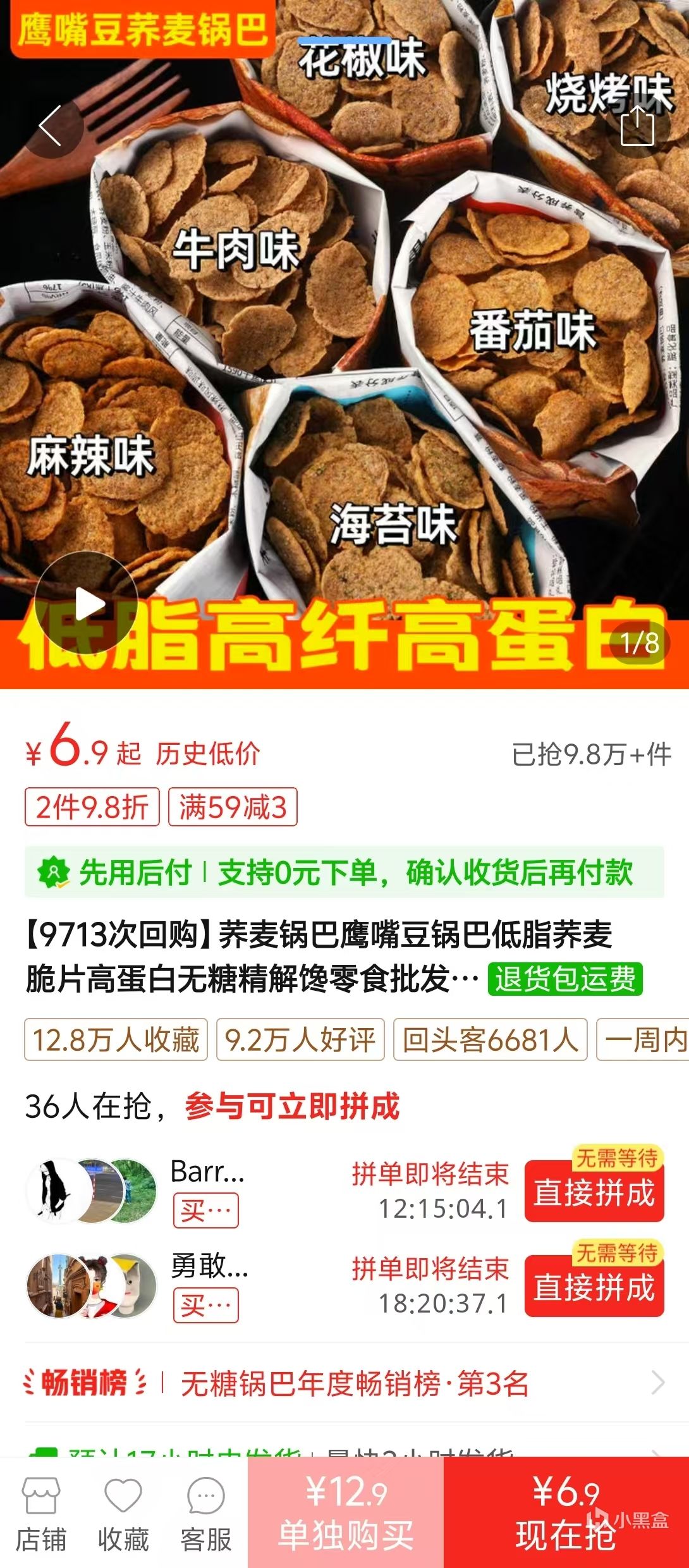This screenshot has width=689, height=1568.
Task: Contact 客服 customer service
Action: [x=206, y=1514]
